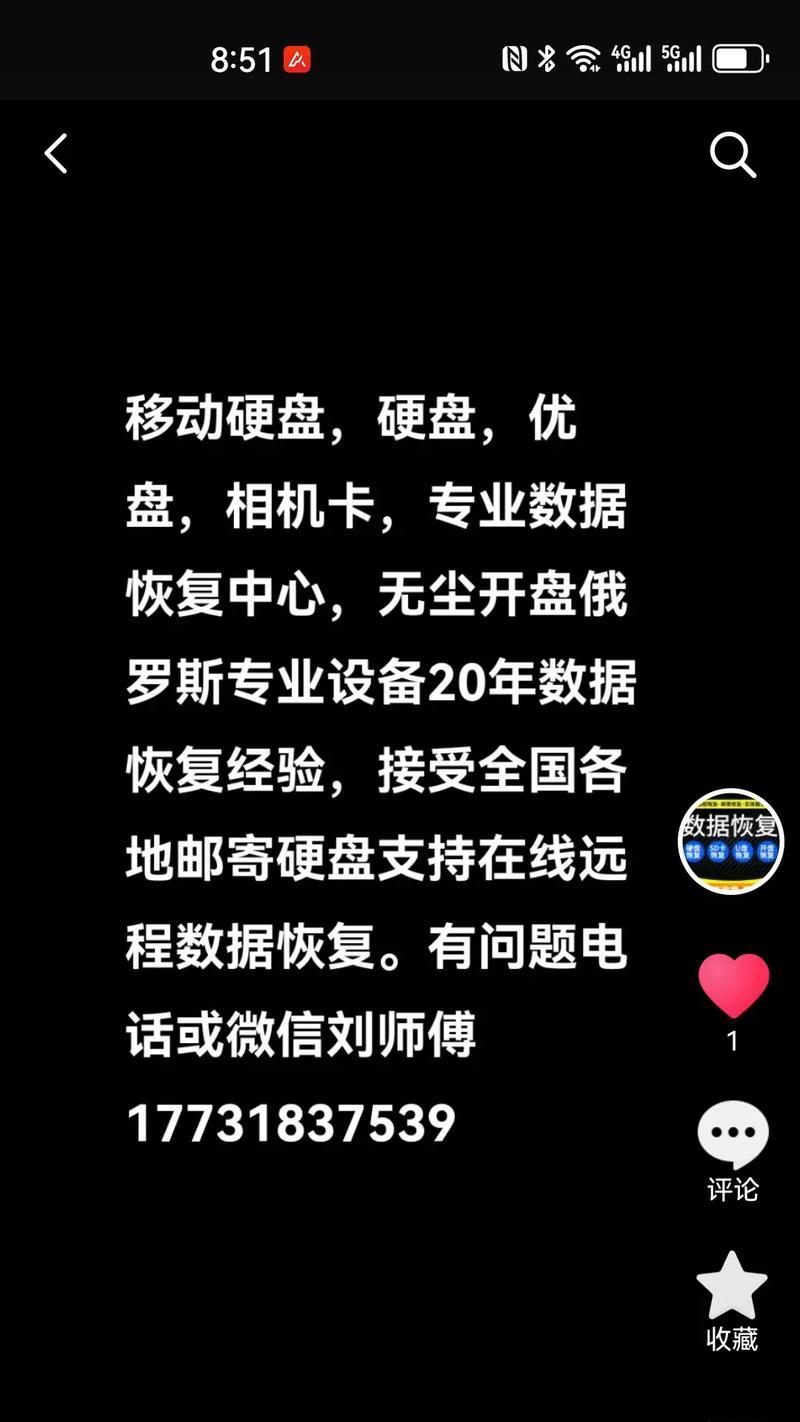The image size is (800, 1422).
Task: Tap the 收藏 star to save this video
Action: pos(732,1286)
